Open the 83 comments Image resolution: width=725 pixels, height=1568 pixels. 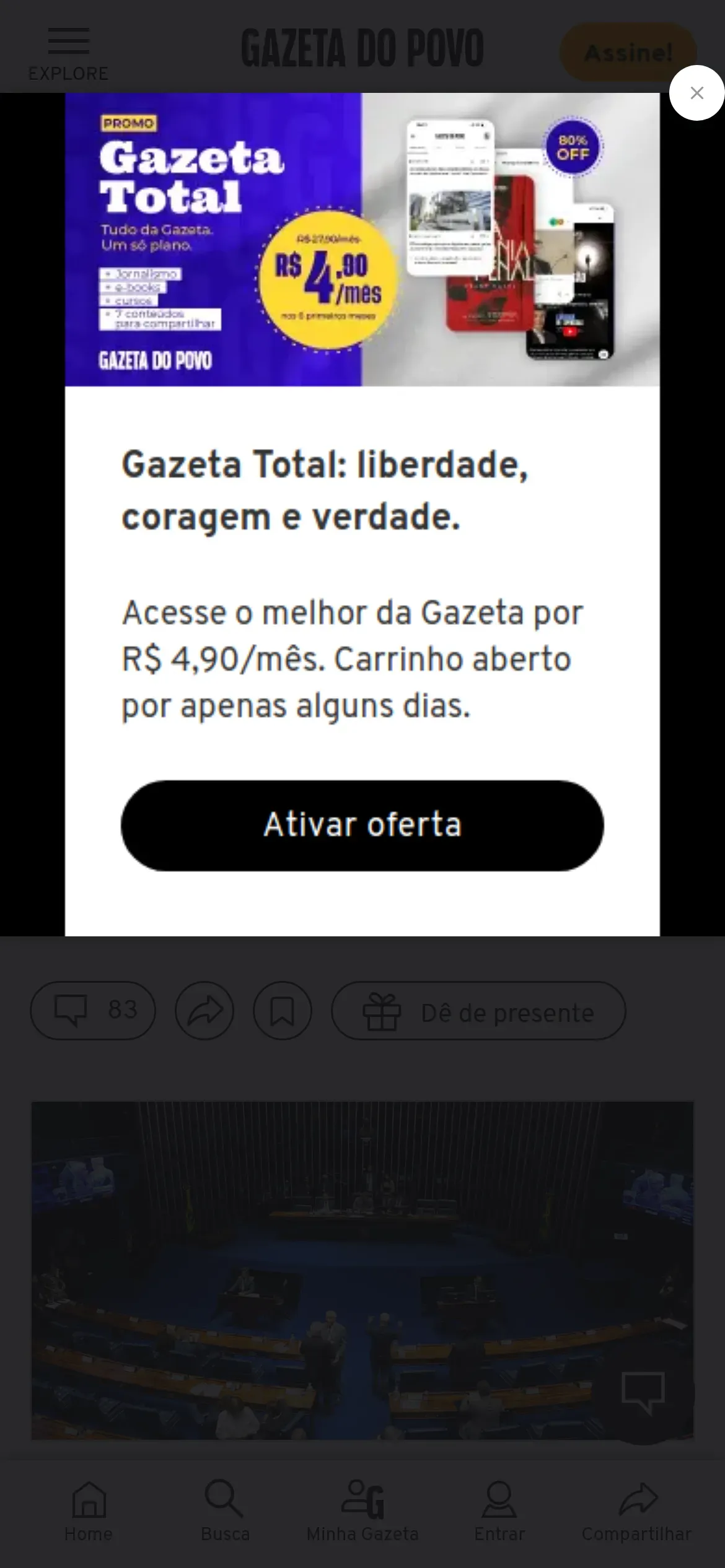point(93,1011)
